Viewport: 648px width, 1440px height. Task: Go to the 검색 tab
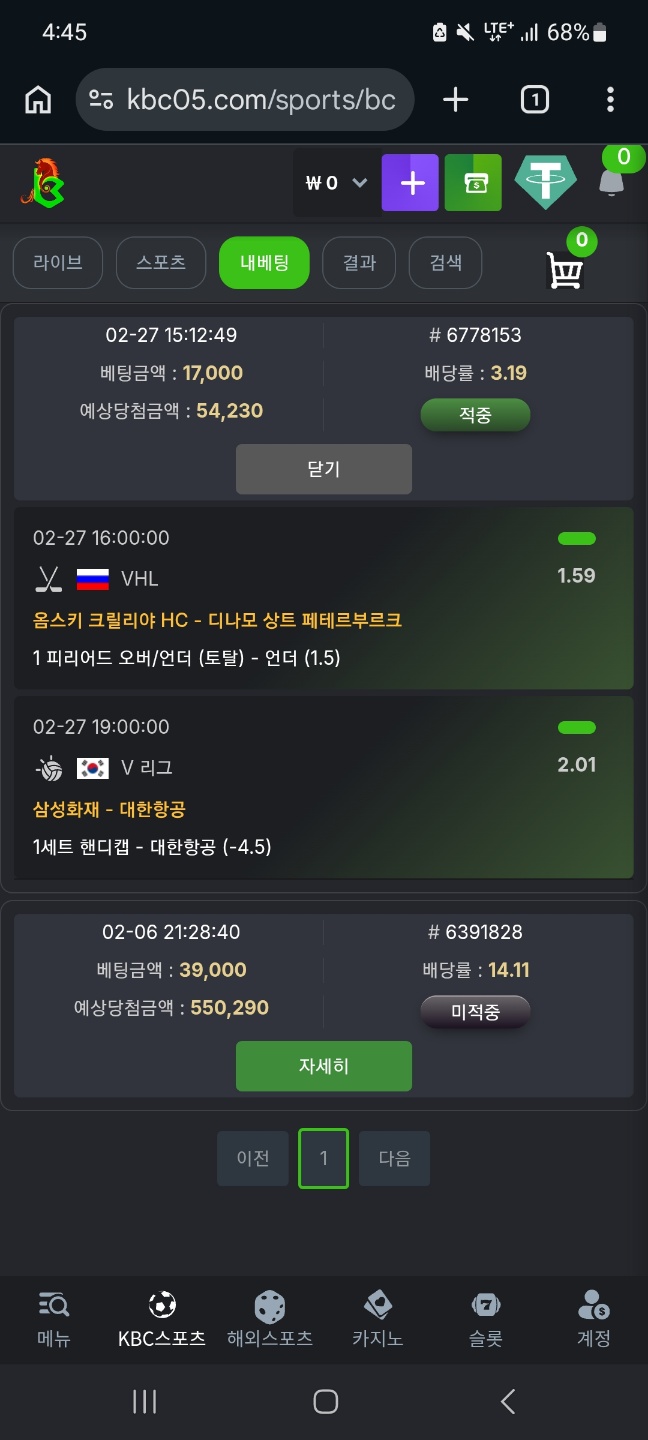click(446, 263)
